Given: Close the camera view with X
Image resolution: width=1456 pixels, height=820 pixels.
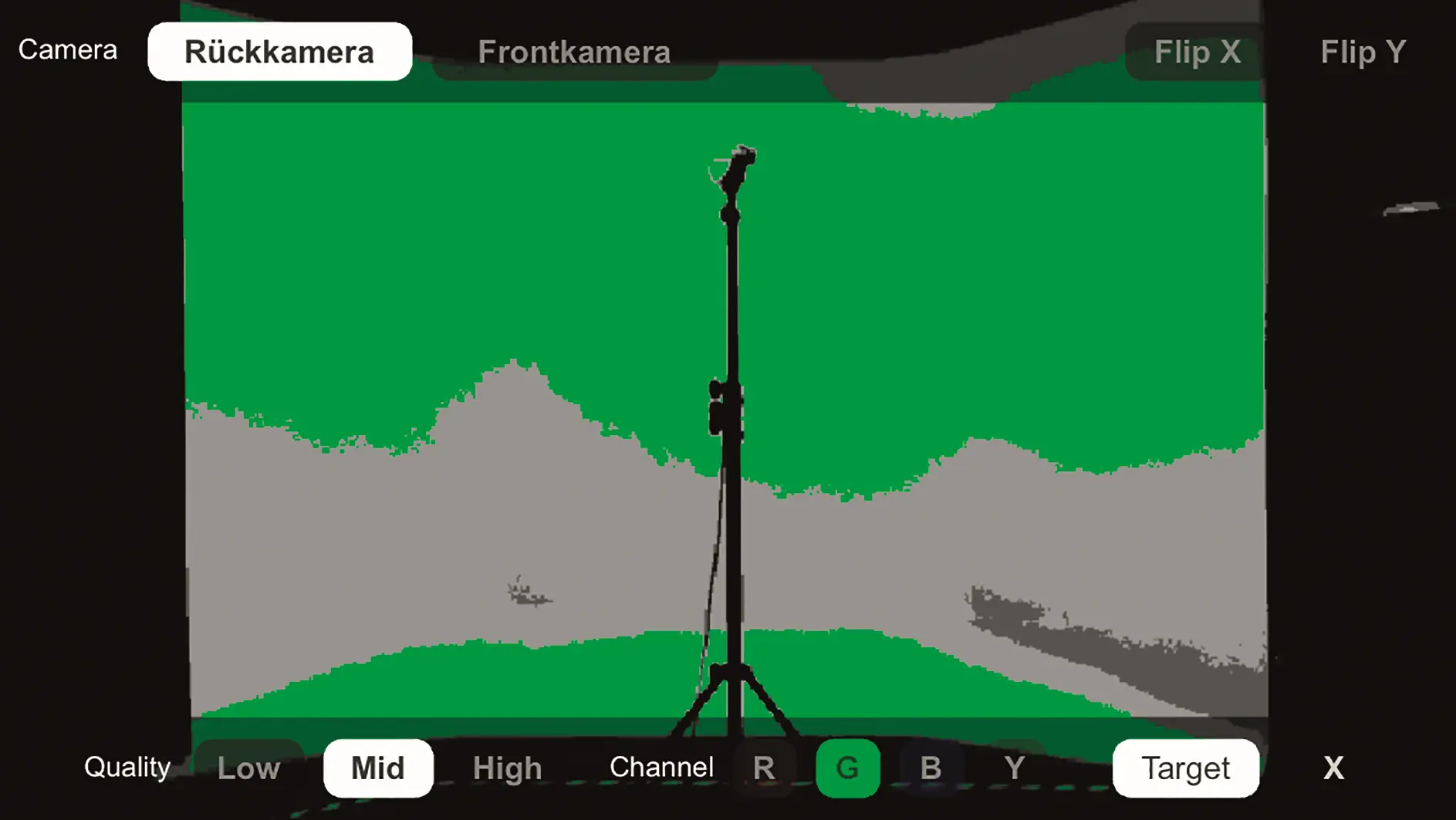Looking at the screenshot, I should click(1333, 768).
